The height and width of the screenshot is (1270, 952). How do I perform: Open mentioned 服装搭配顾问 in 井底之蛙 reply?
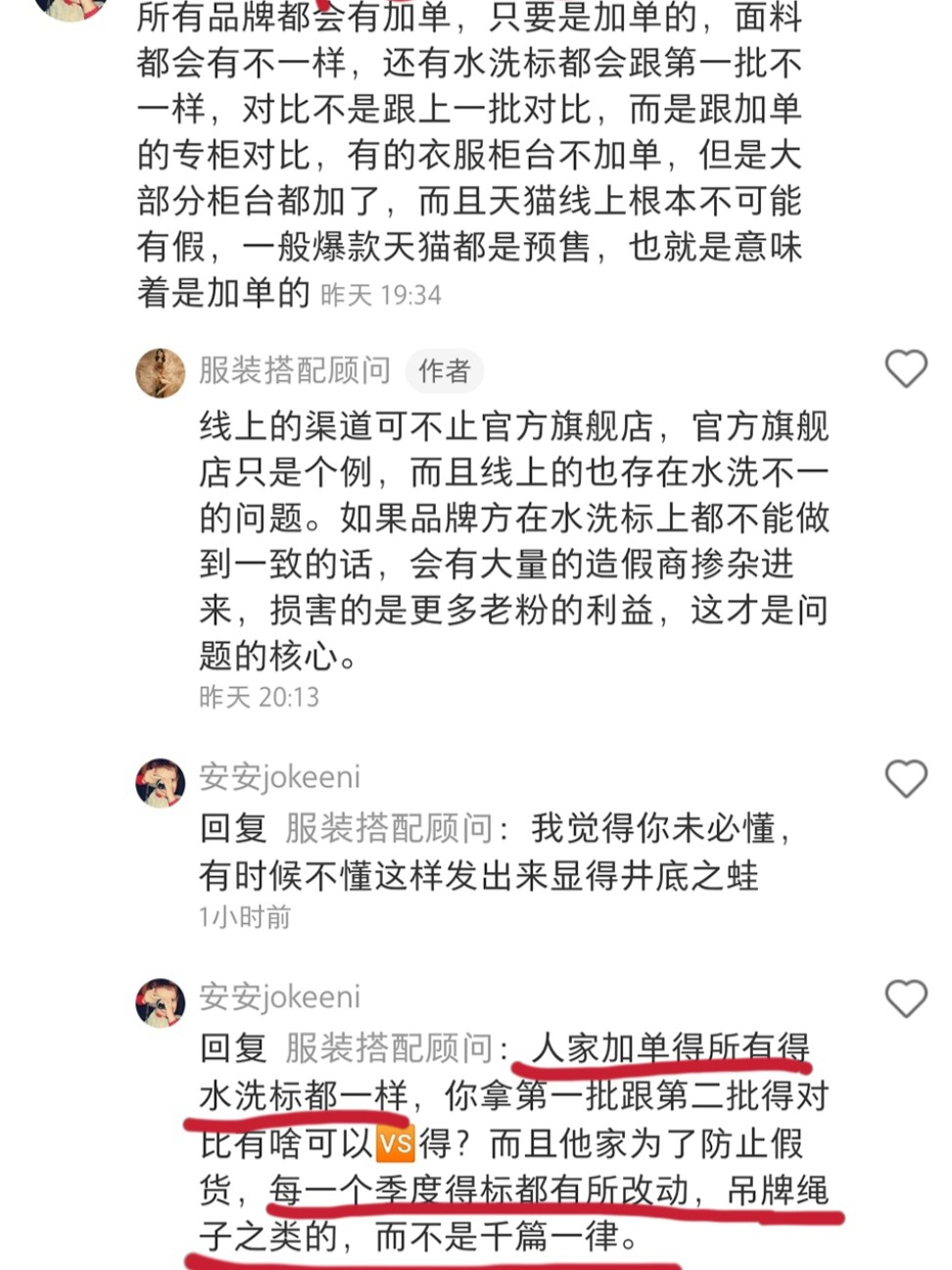[388, 829]
